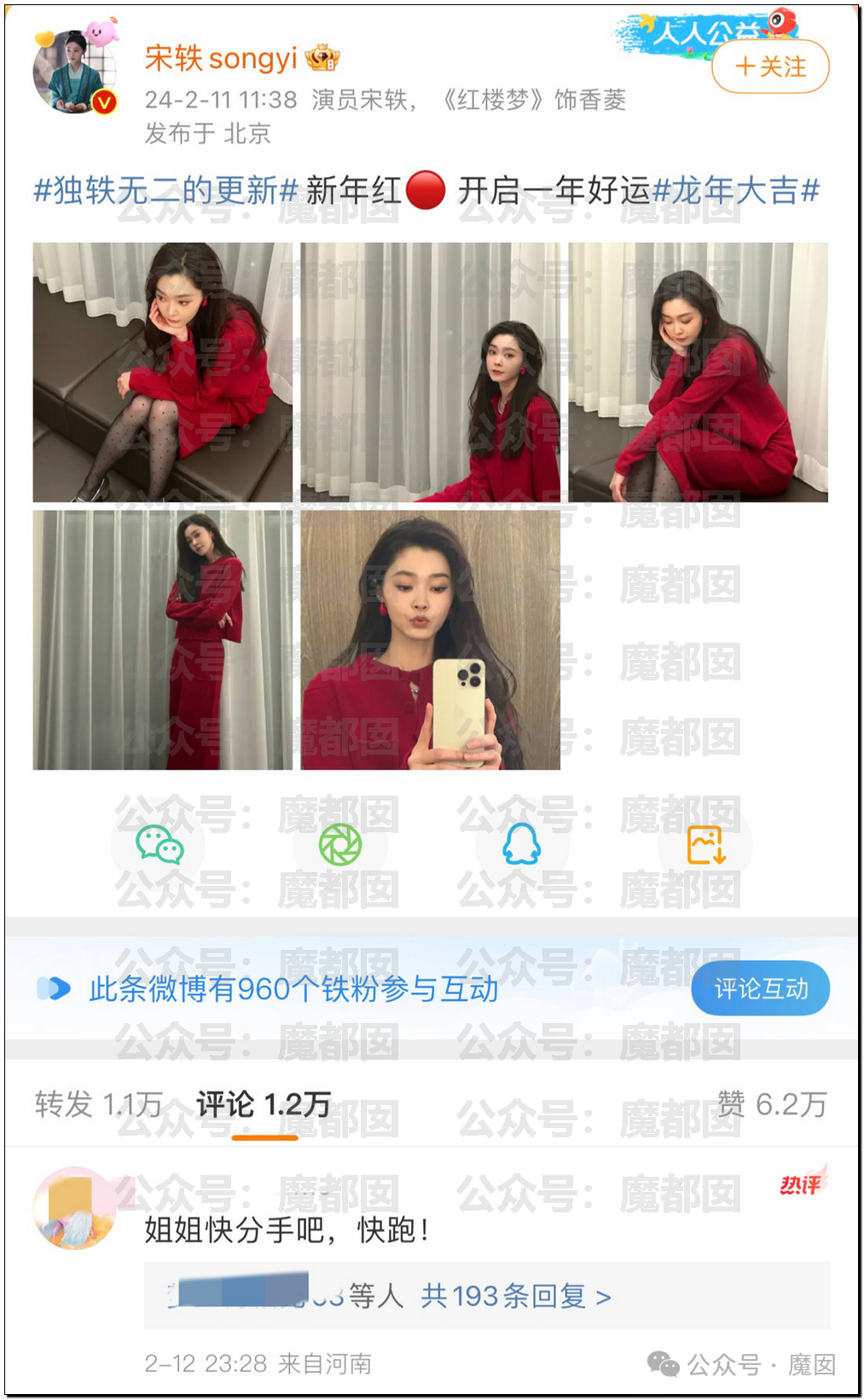Share the post to QQ
This screenshot has height=1400, width=864.
click(521, 845)
